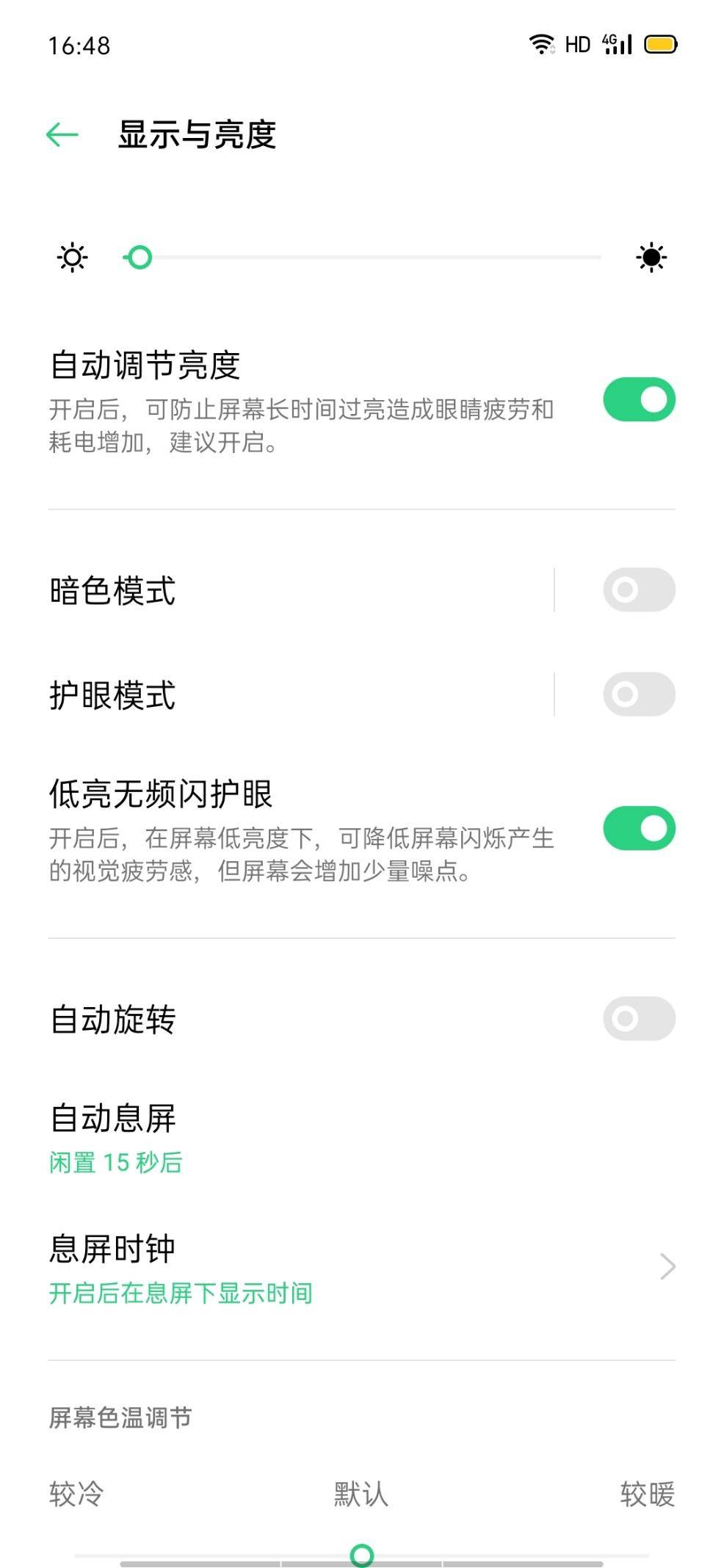Tap the battery icon in the status bar

click(659, 44)
